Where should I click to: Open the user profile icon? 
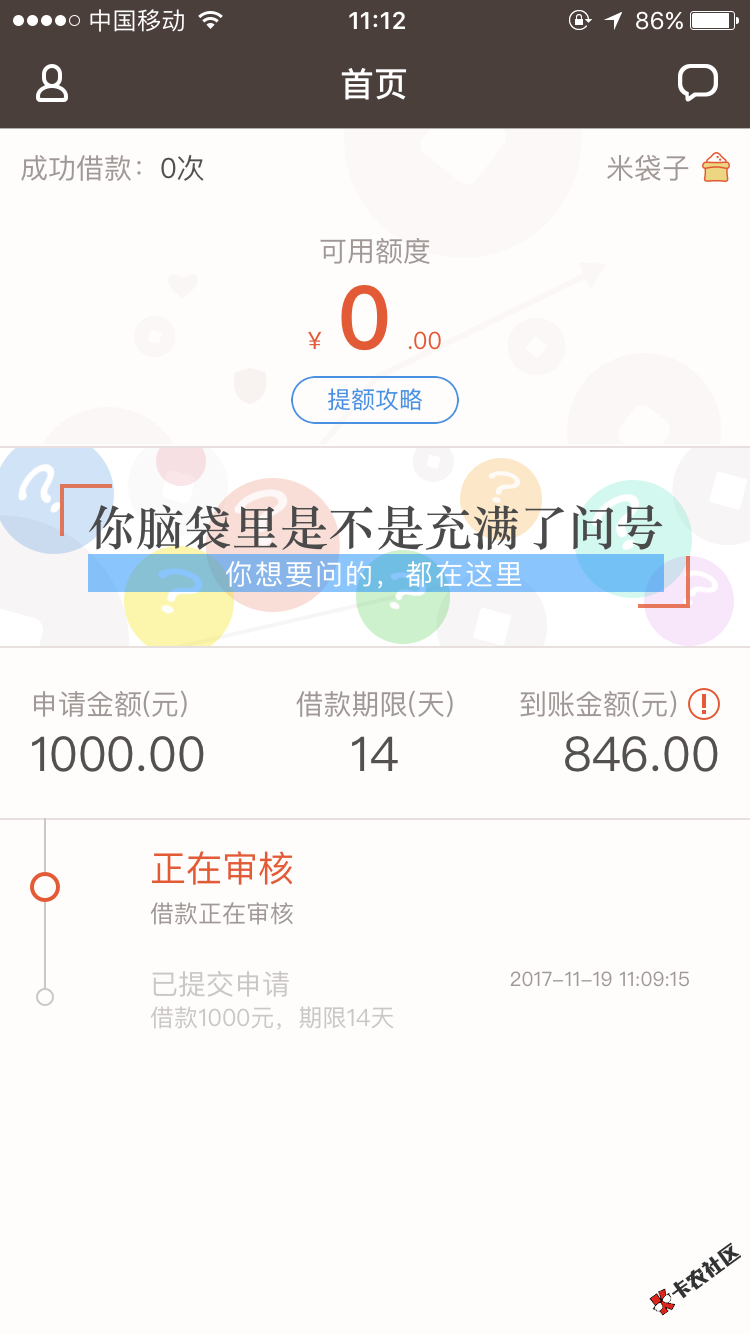52,84
